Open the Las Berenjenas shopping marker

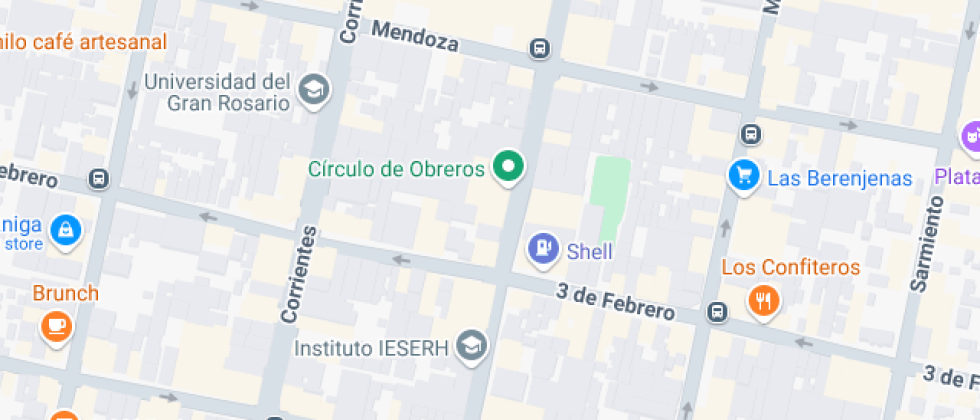[744, 176]
